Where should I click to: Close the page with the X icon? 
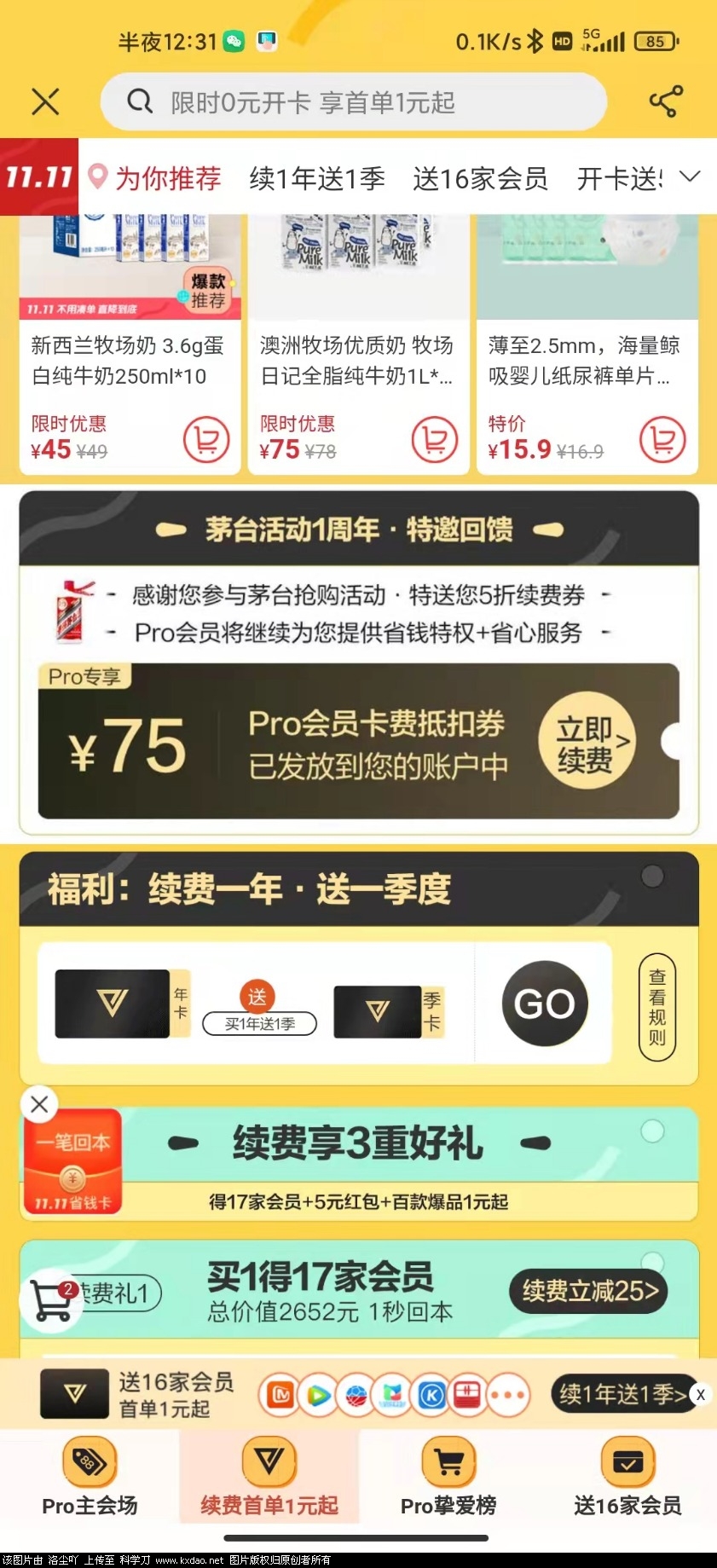pyautogui.click(x=45, y=102)
